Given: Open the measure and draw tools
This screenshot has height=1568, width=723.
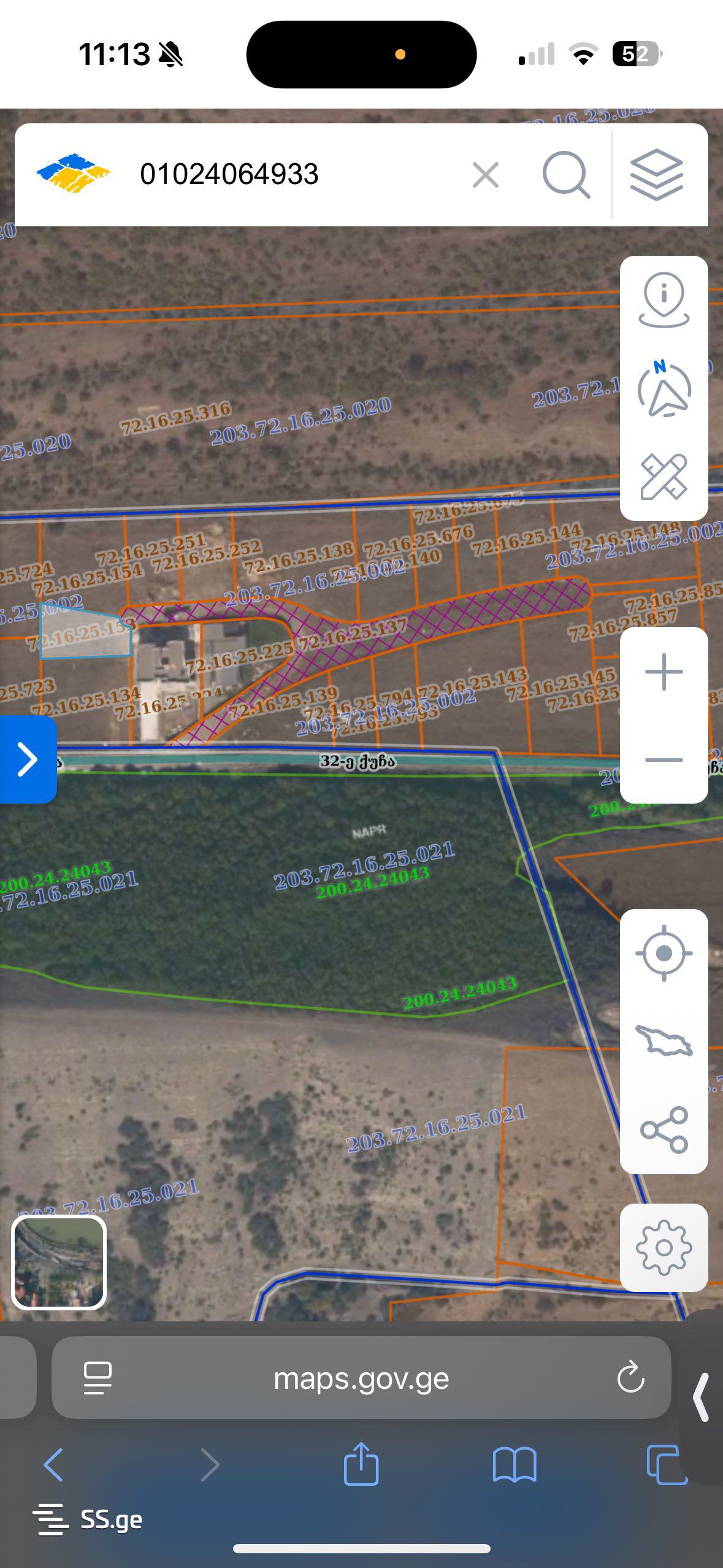Looking at the screenshot, I should point(664,477).
